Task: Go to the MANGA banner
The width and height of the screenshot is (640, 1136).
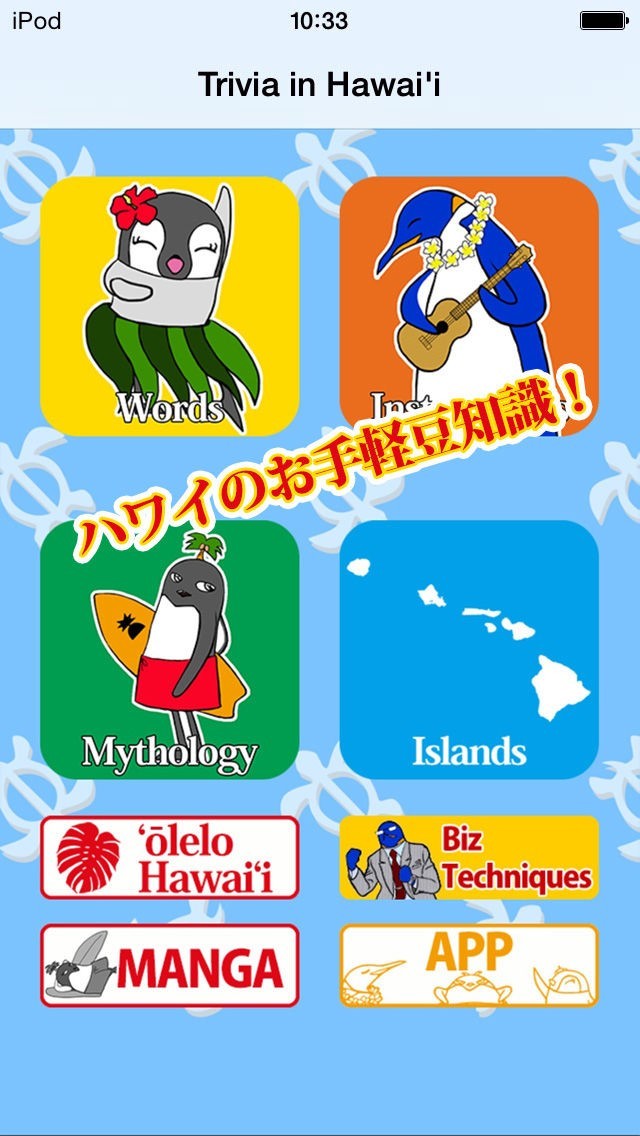Action: tap(170, 965)
